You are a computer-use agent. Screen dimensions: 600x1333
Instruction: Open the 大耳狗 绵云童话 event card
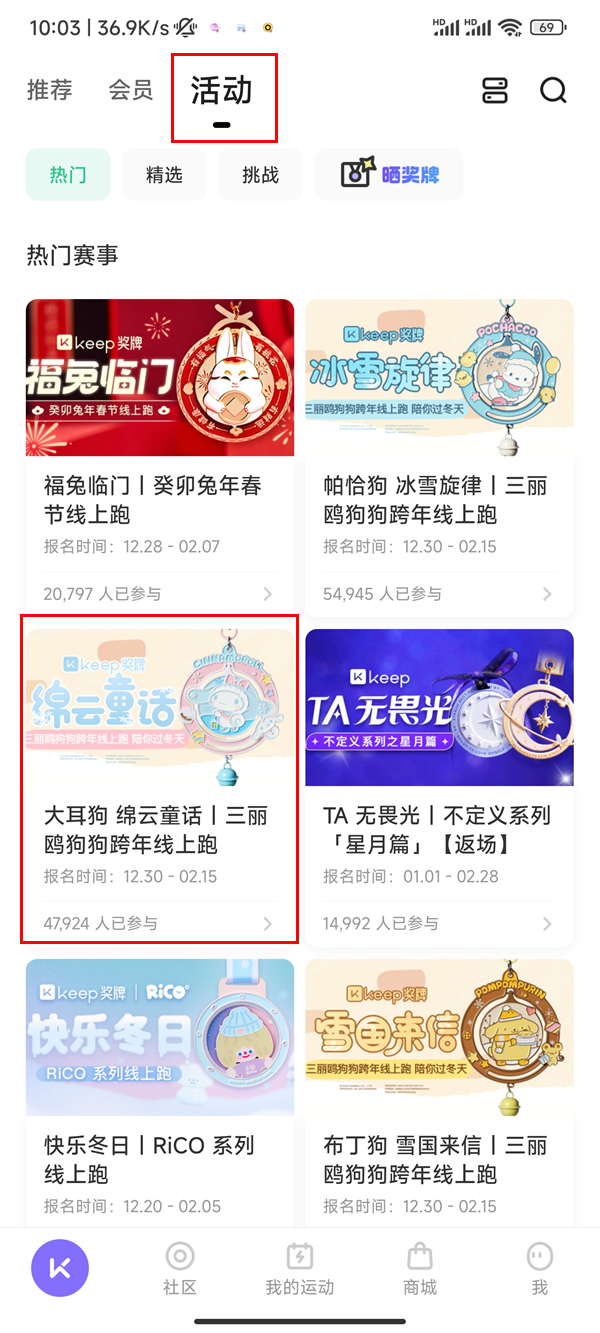(x=160, y=786)
